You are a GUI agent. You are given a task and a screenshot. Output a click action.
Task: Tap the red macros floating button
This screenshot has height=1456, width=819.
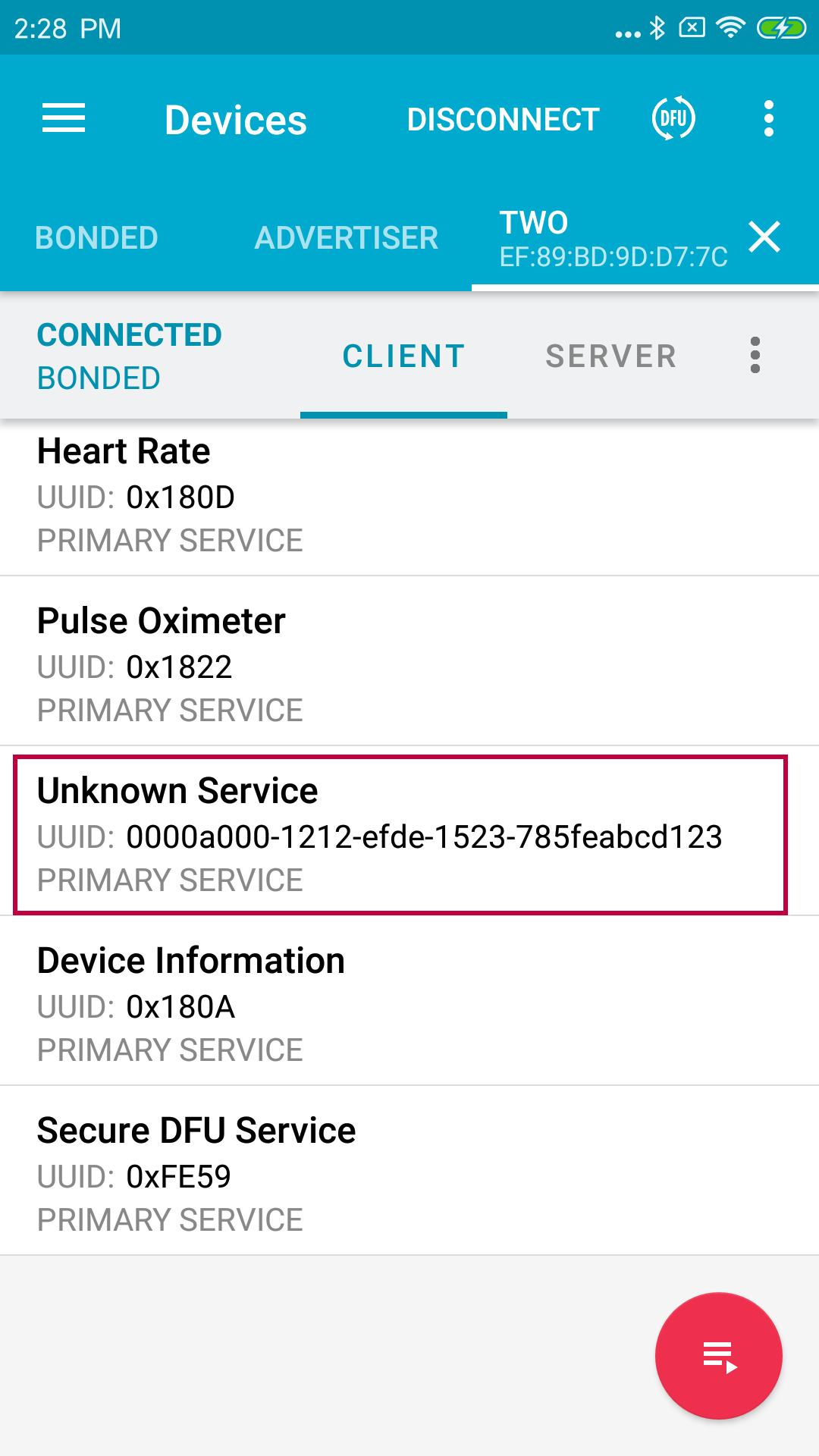tap(718, 1355)
